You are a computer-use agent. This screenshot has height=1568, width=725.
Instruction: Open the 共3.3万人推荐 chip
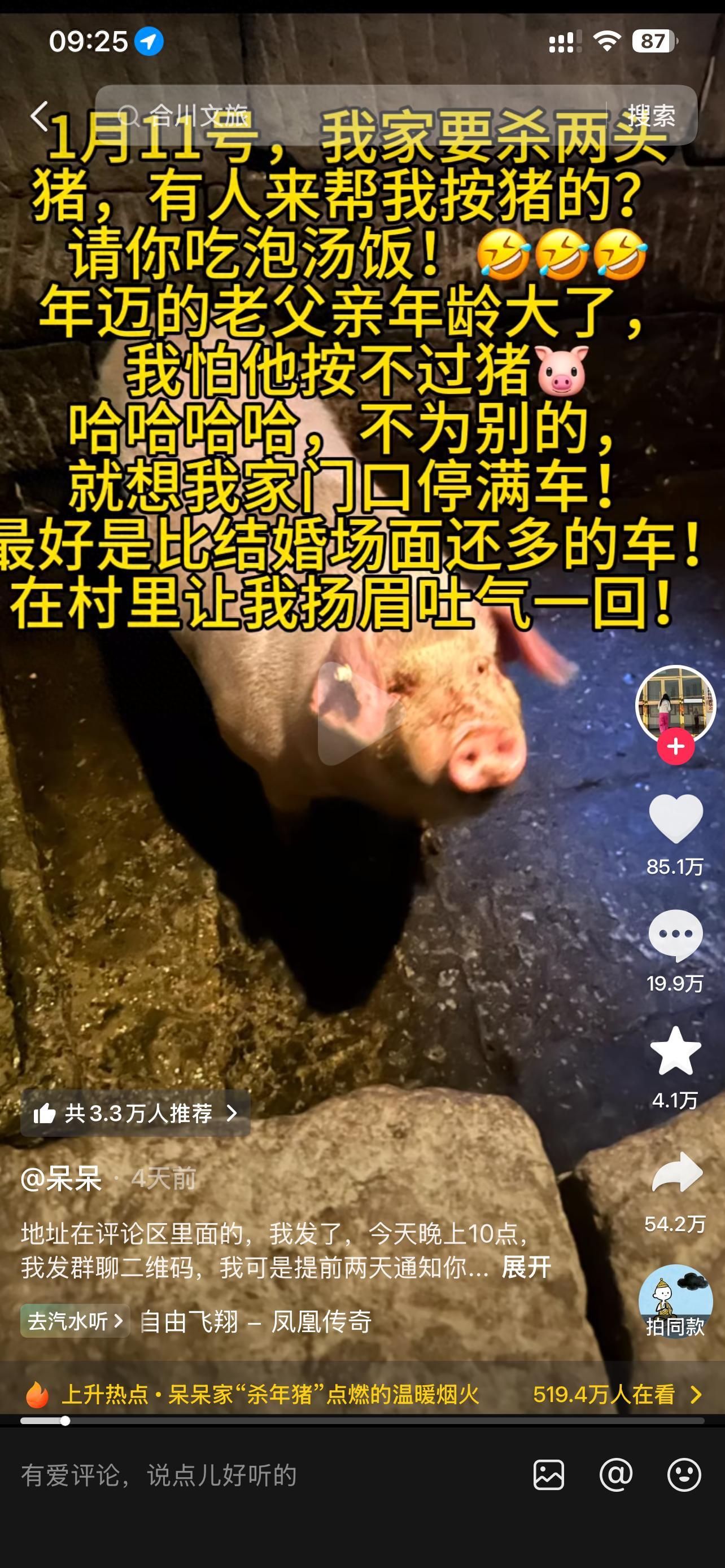(x=135, y=1113)
